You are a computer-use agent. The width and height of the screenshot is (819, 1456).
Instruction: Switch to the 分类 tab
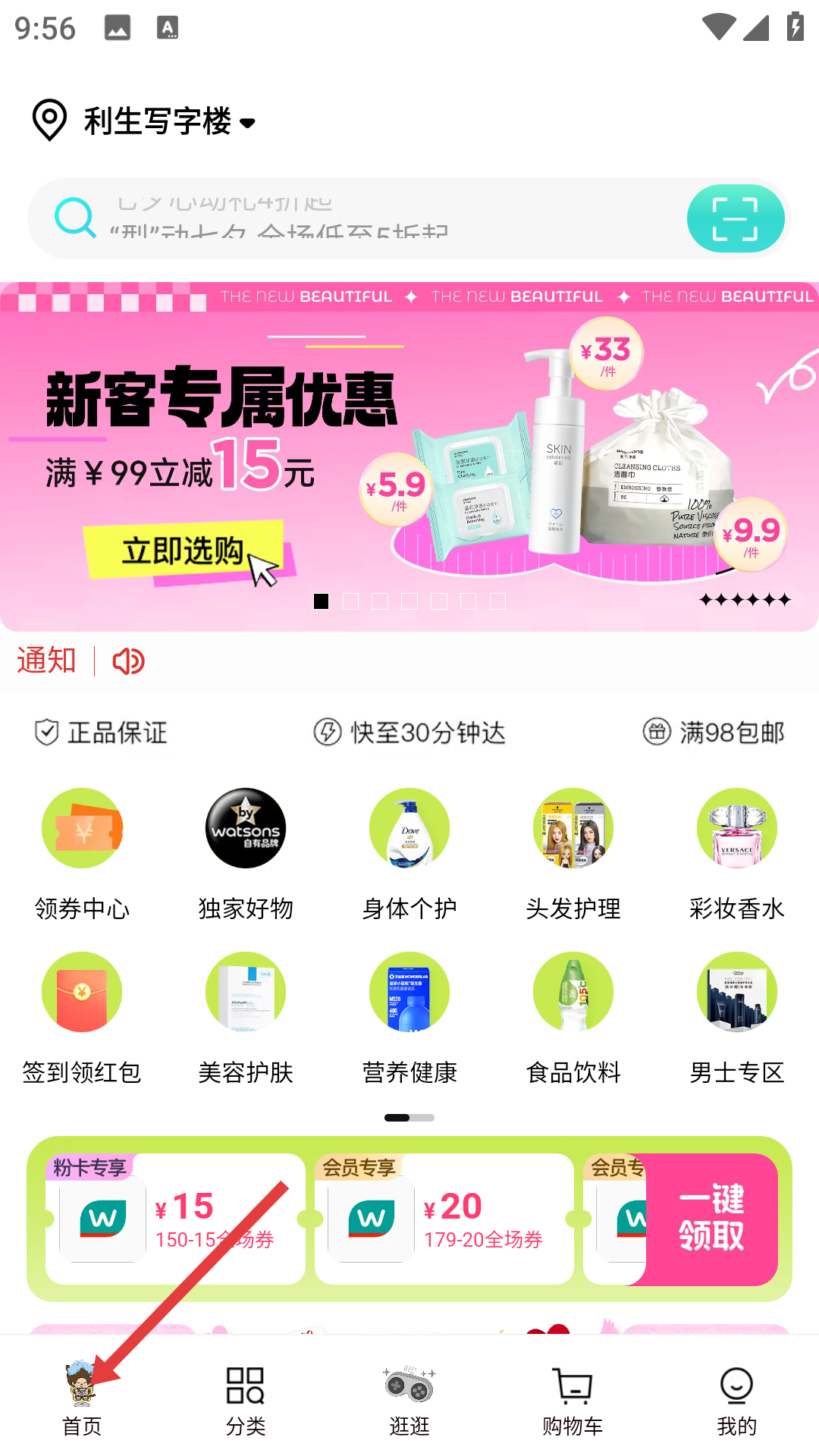pos(246,1400)
